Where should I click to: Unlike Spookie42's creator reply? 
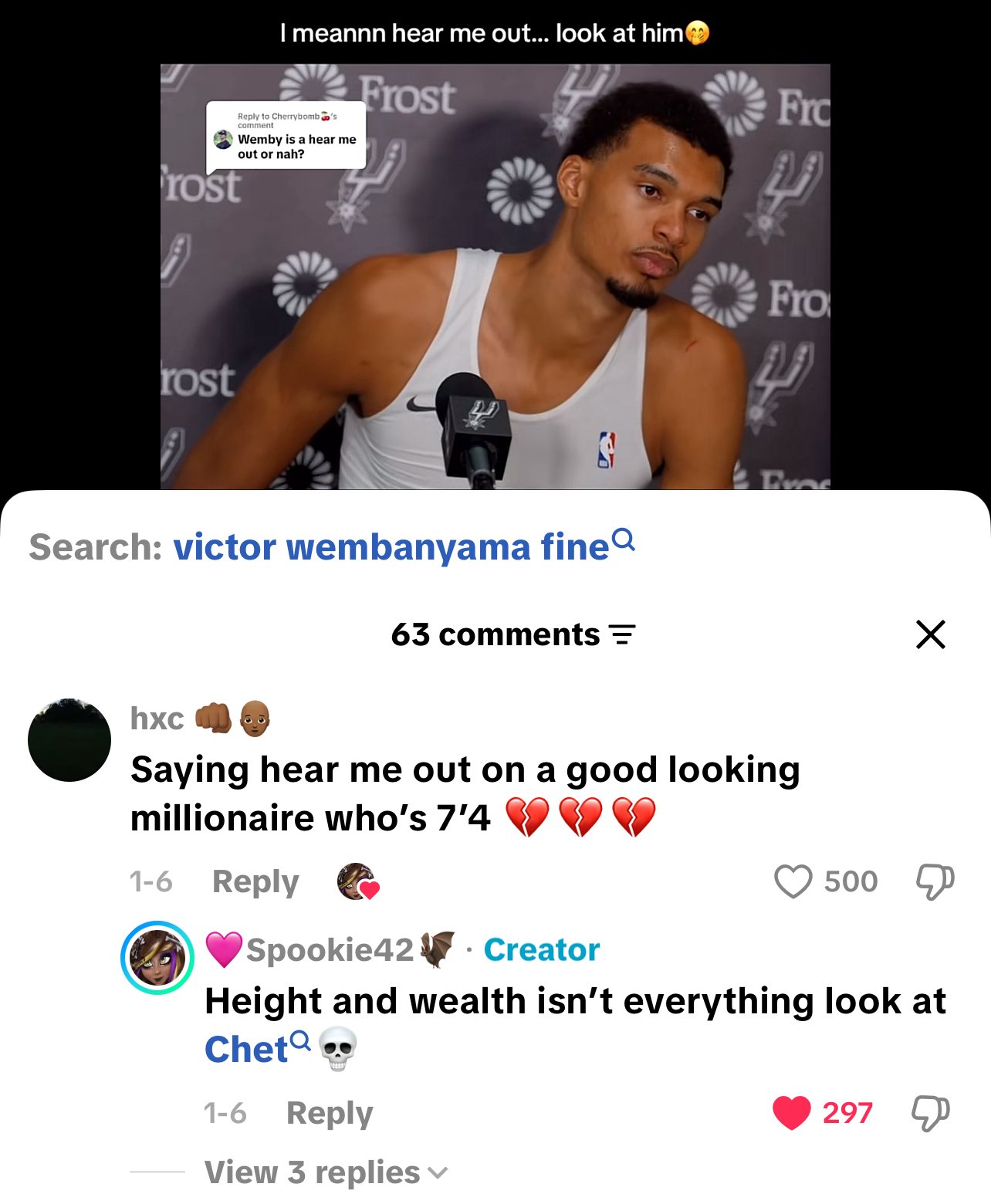pyautogui.click(x=791, y=1113)
